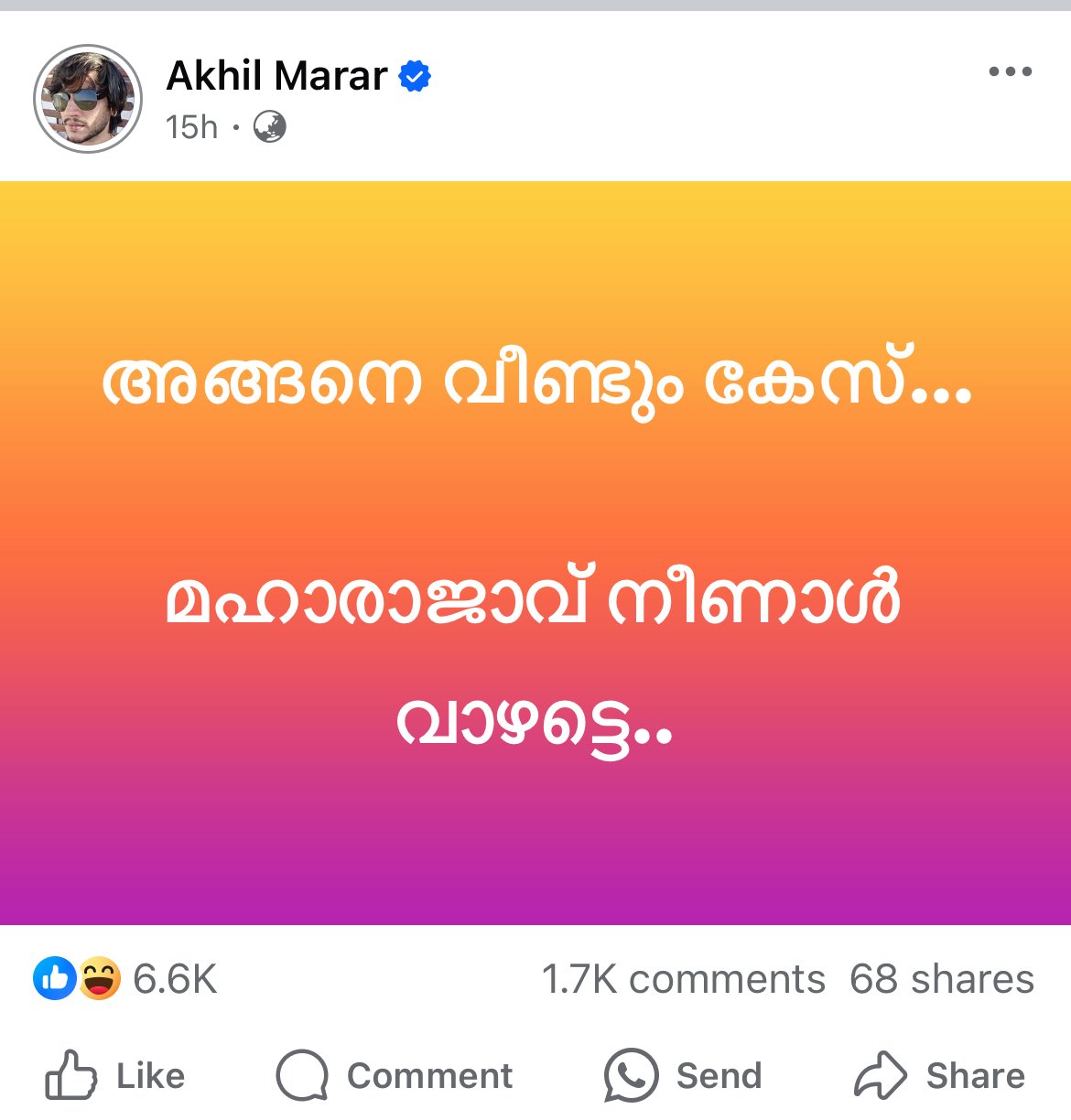
Task: Open the post's three-dot options menu
Action: pyautogui.click(x=1010, y=72)
